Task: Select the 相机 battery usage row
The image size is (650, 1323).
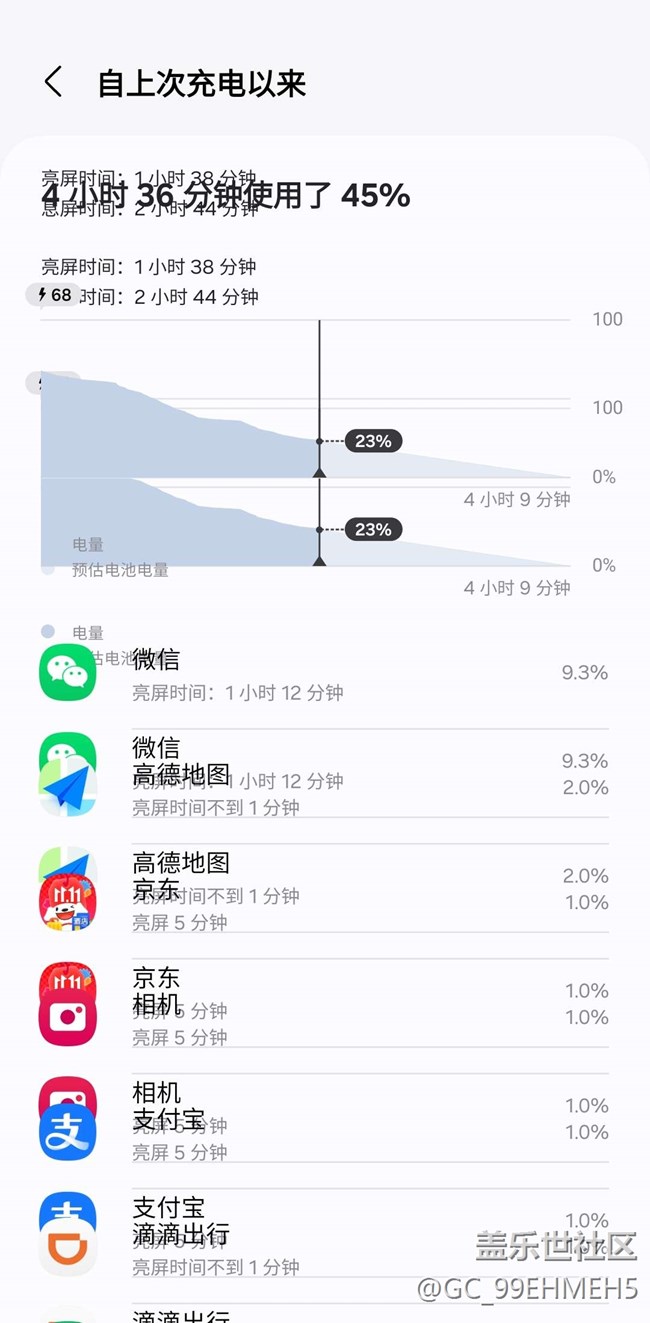Action: pyautogui.click(x=320, y=1019)
